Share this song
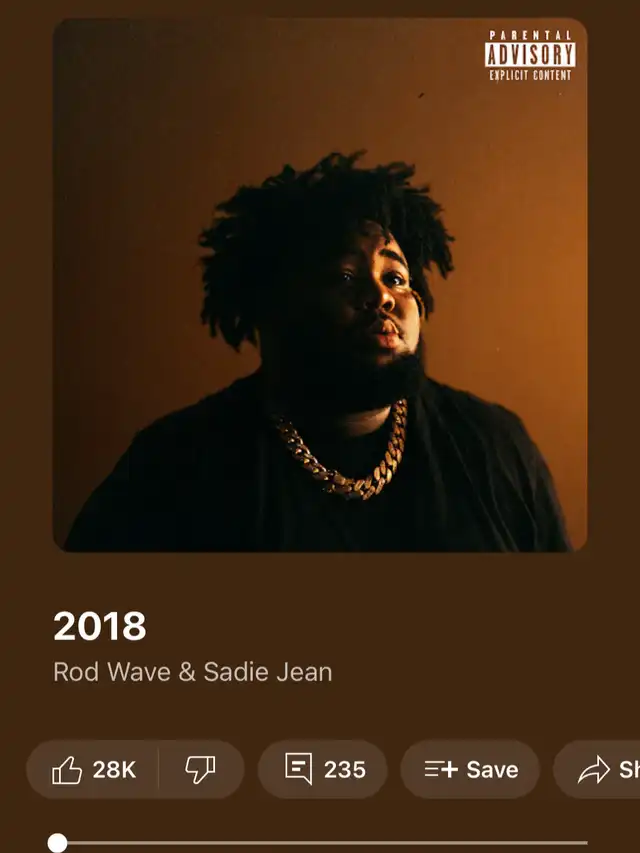This screenshot has height=853, width=640. (598, 769)
